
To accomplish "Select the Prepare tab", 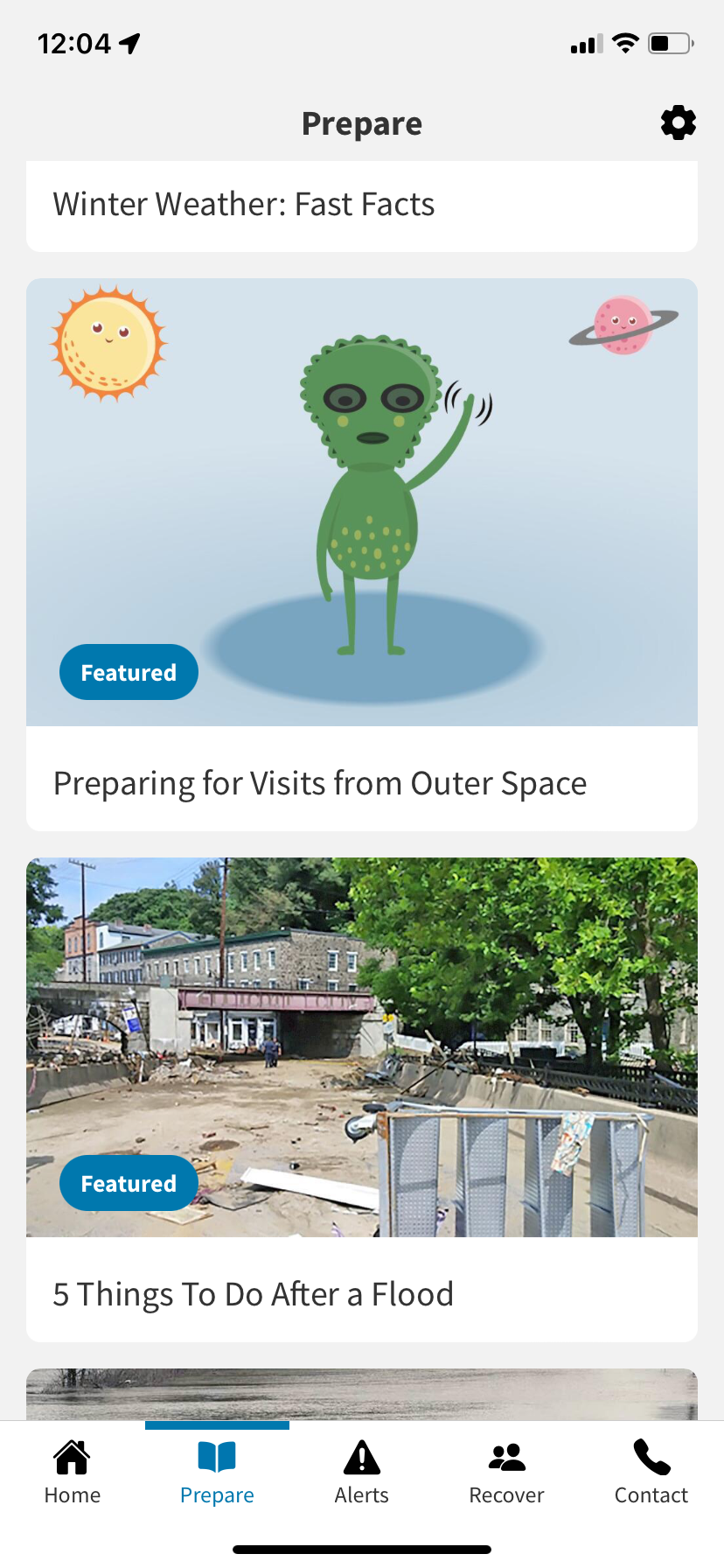I will pyautogui.click(x=217, y=1473).
